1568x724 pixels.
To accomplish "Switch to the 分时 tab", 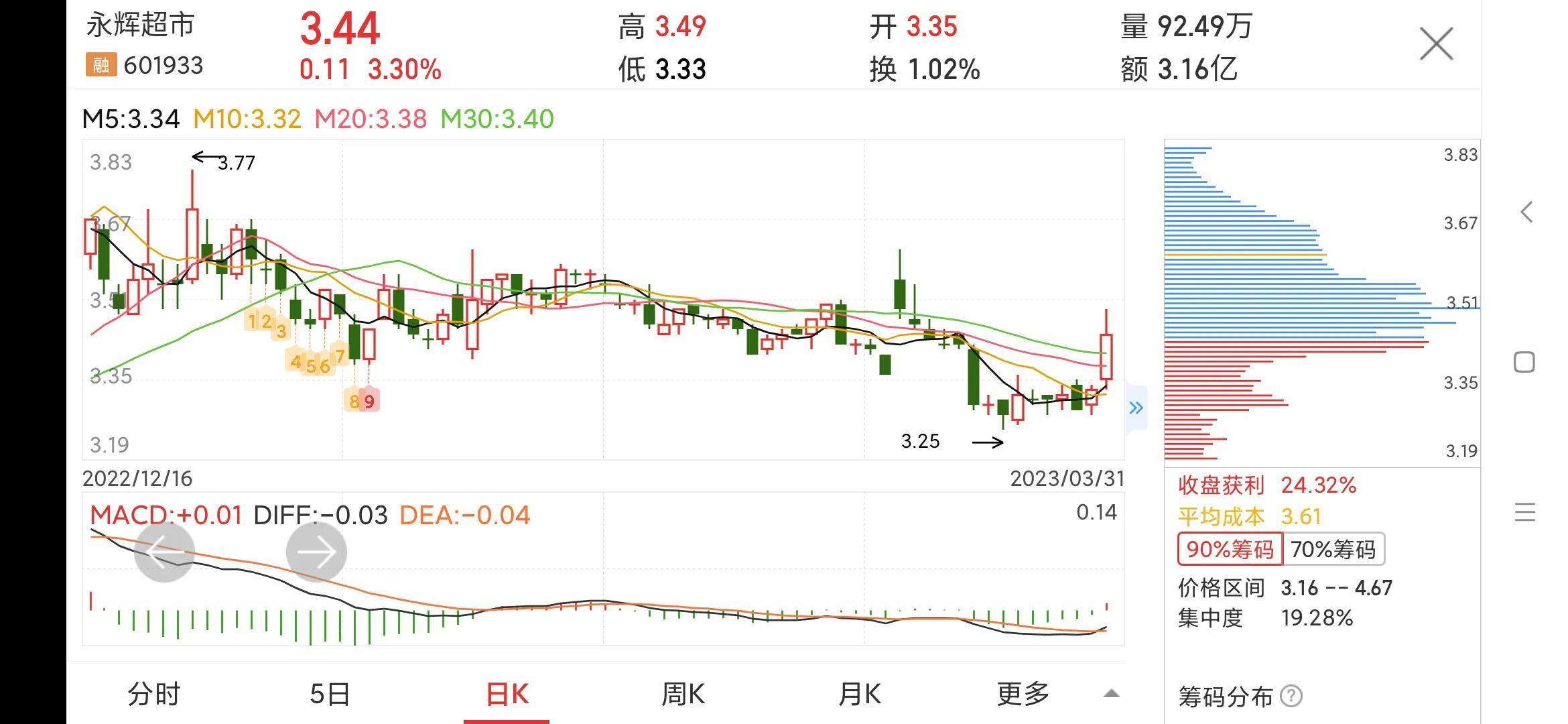I will click(x=154, y=694).
